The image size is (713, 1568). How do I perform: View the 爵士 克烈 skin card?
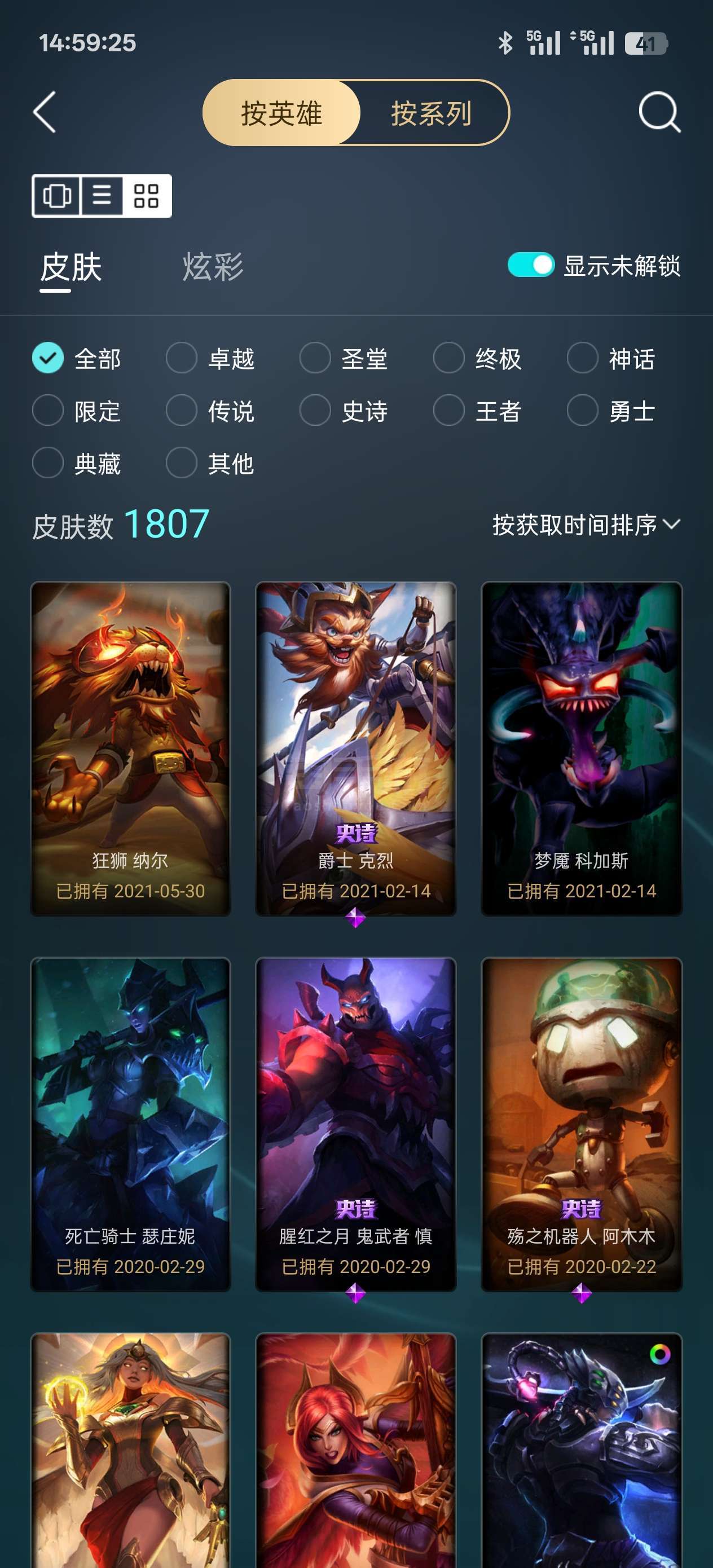pyautogui.click(x=355, y=748)
